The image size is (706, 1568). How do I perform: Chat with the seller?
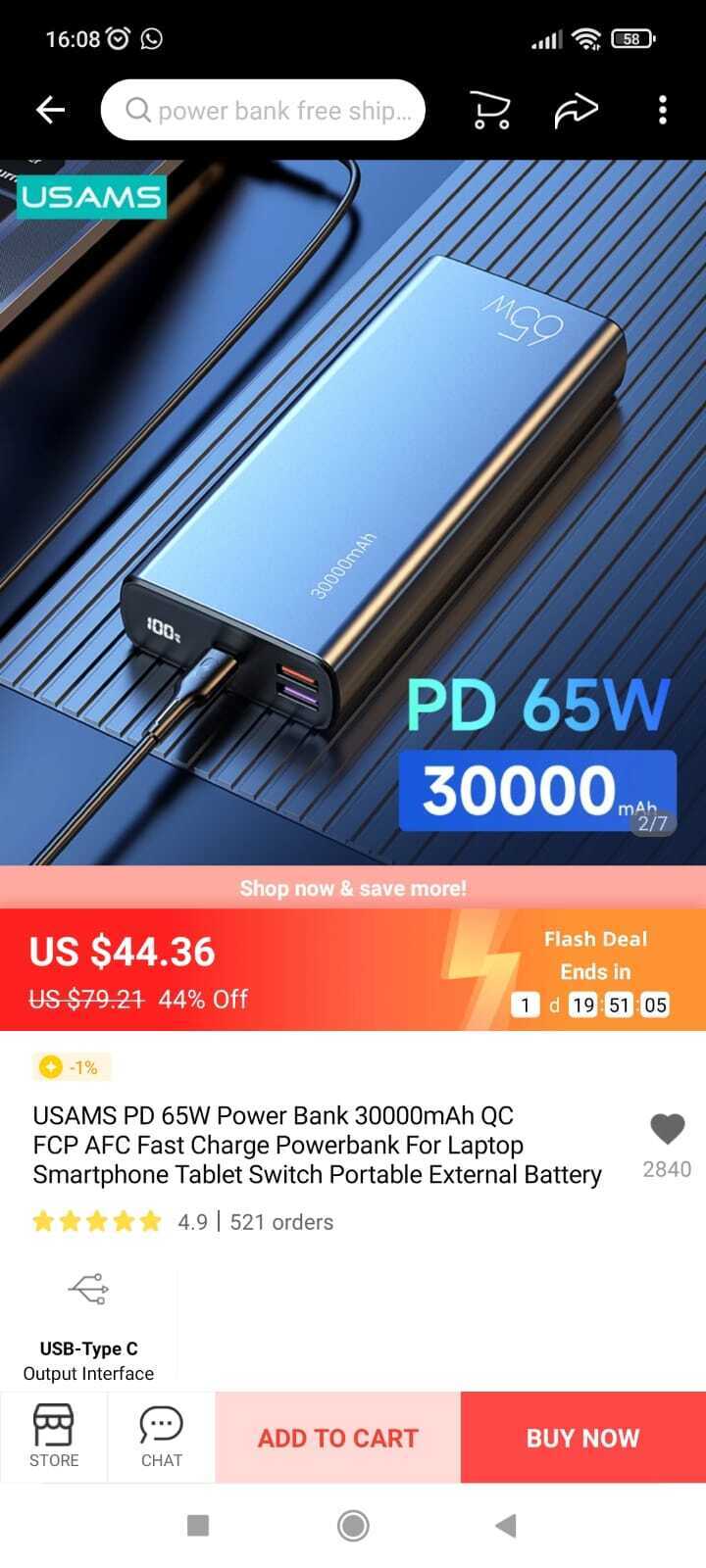[x=162, y=1436]
